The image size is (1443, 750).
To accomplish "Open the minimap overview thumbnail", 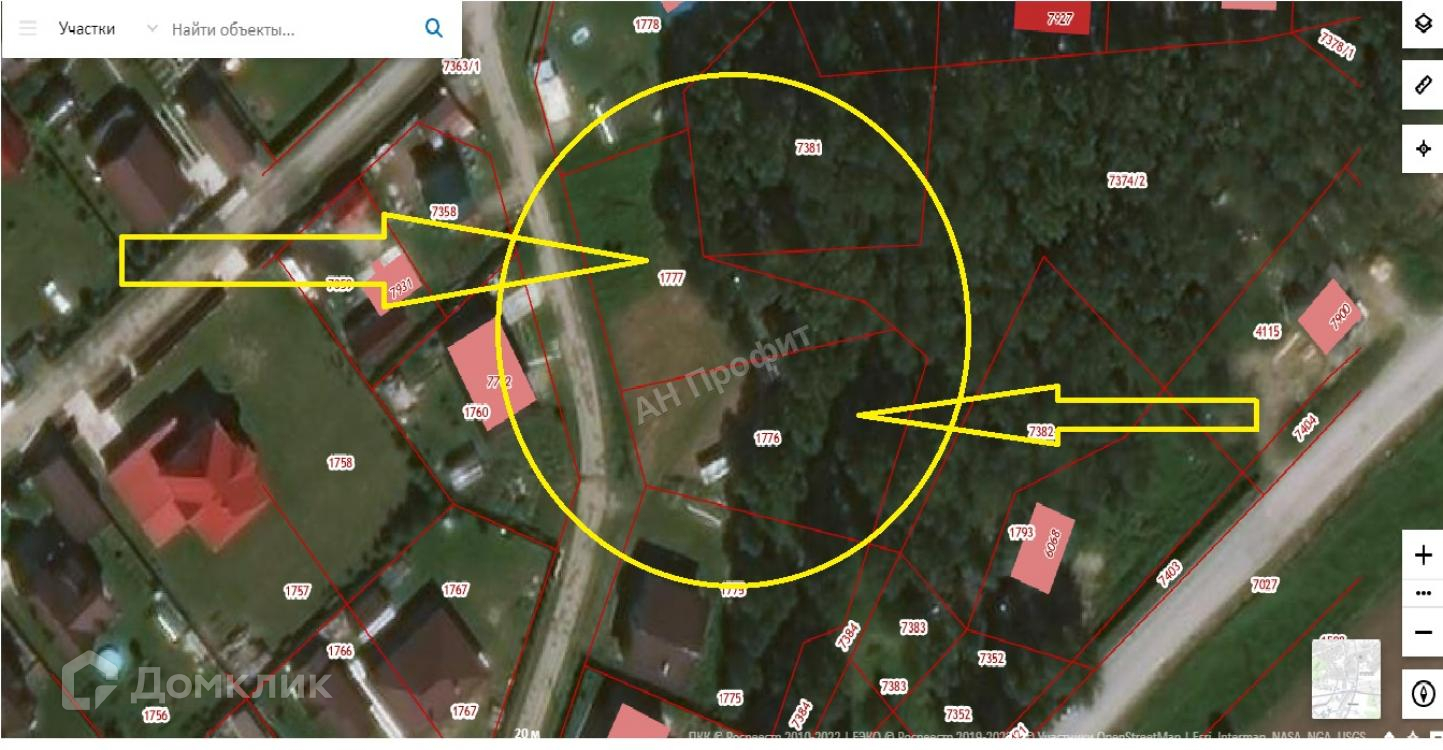I will 1346,680.
